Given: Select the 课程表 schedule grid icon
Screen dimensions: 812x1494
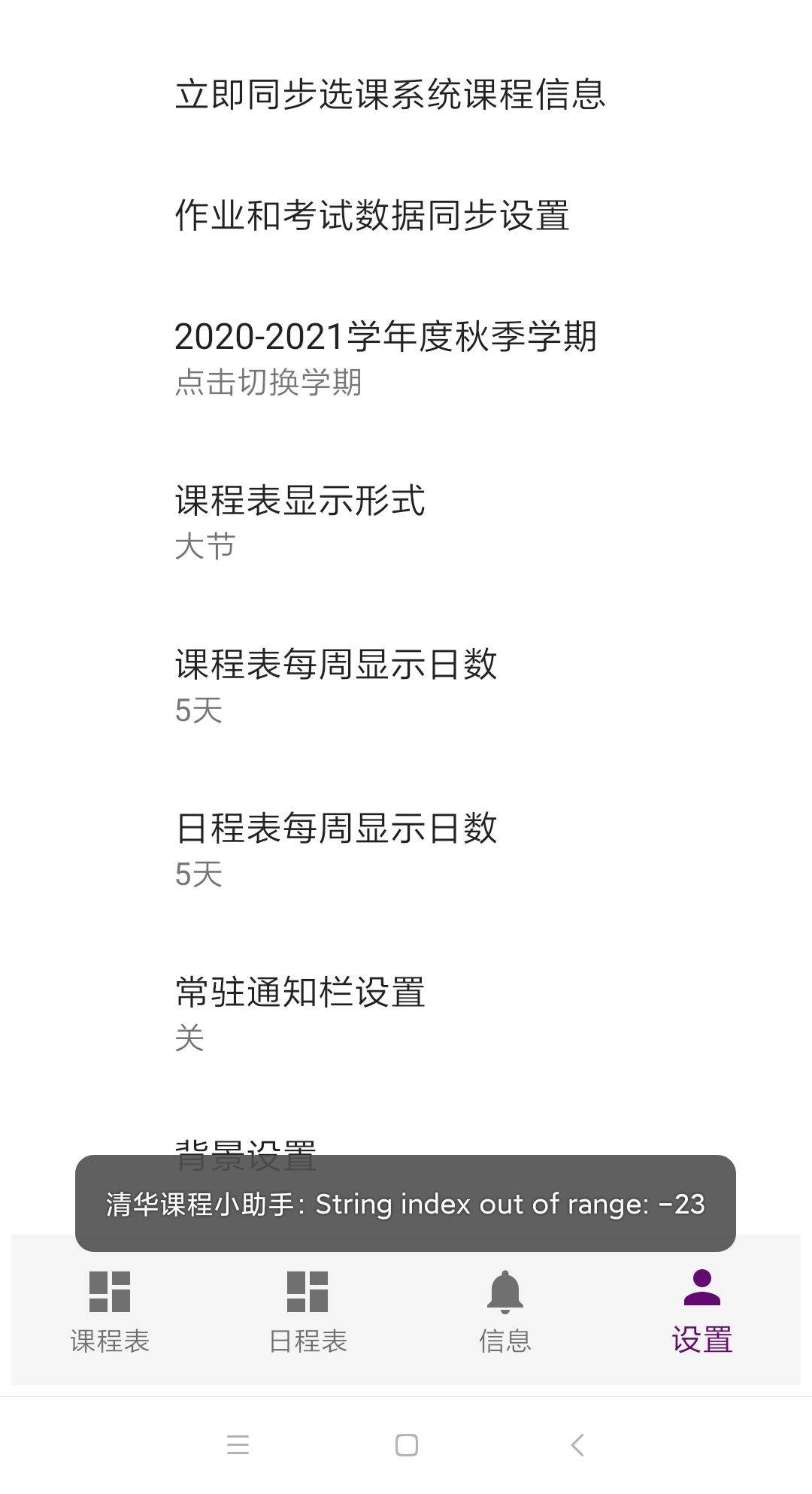Looking at the screenshot, I should click(x=111, y=1291).
